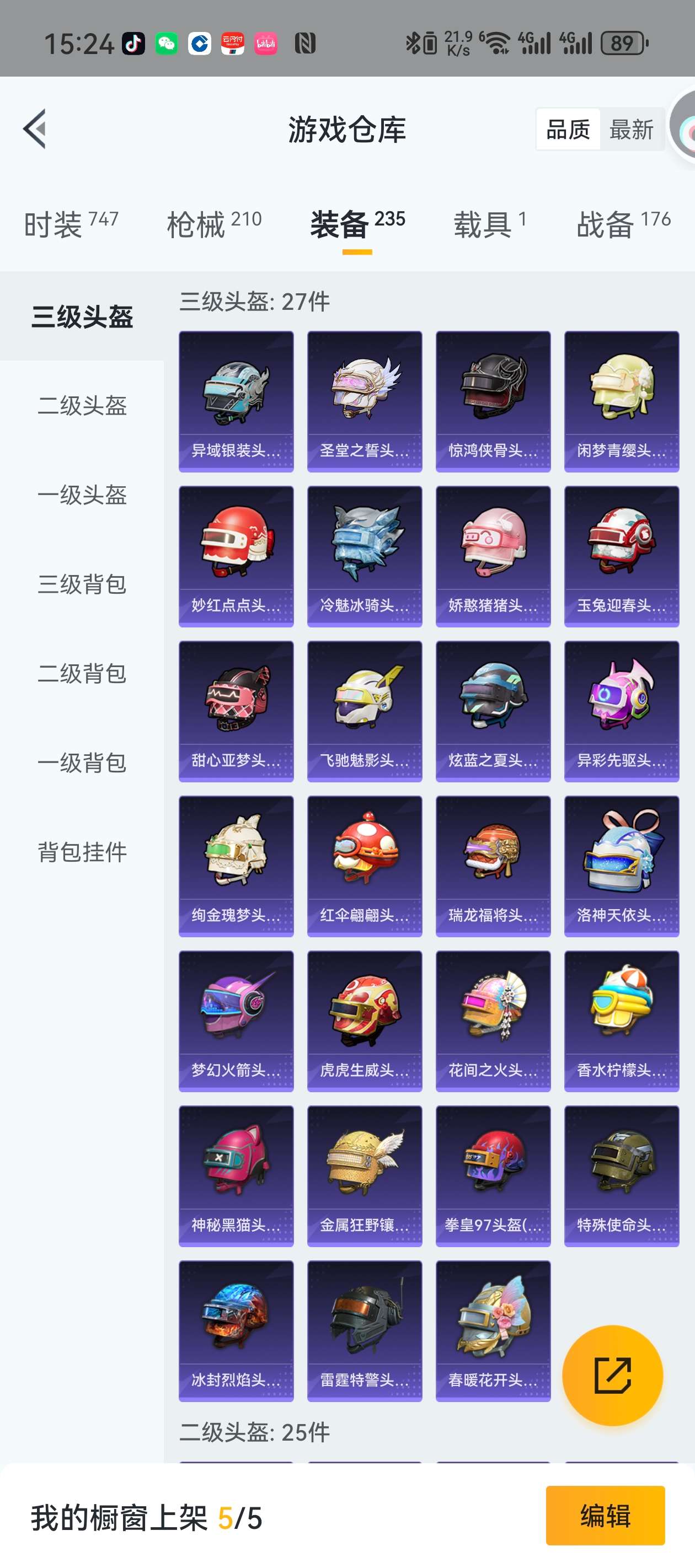Go back using the top-left arrow
Image resolution: width=695 pixels, height=1568 pixels.
pos(35,128)
